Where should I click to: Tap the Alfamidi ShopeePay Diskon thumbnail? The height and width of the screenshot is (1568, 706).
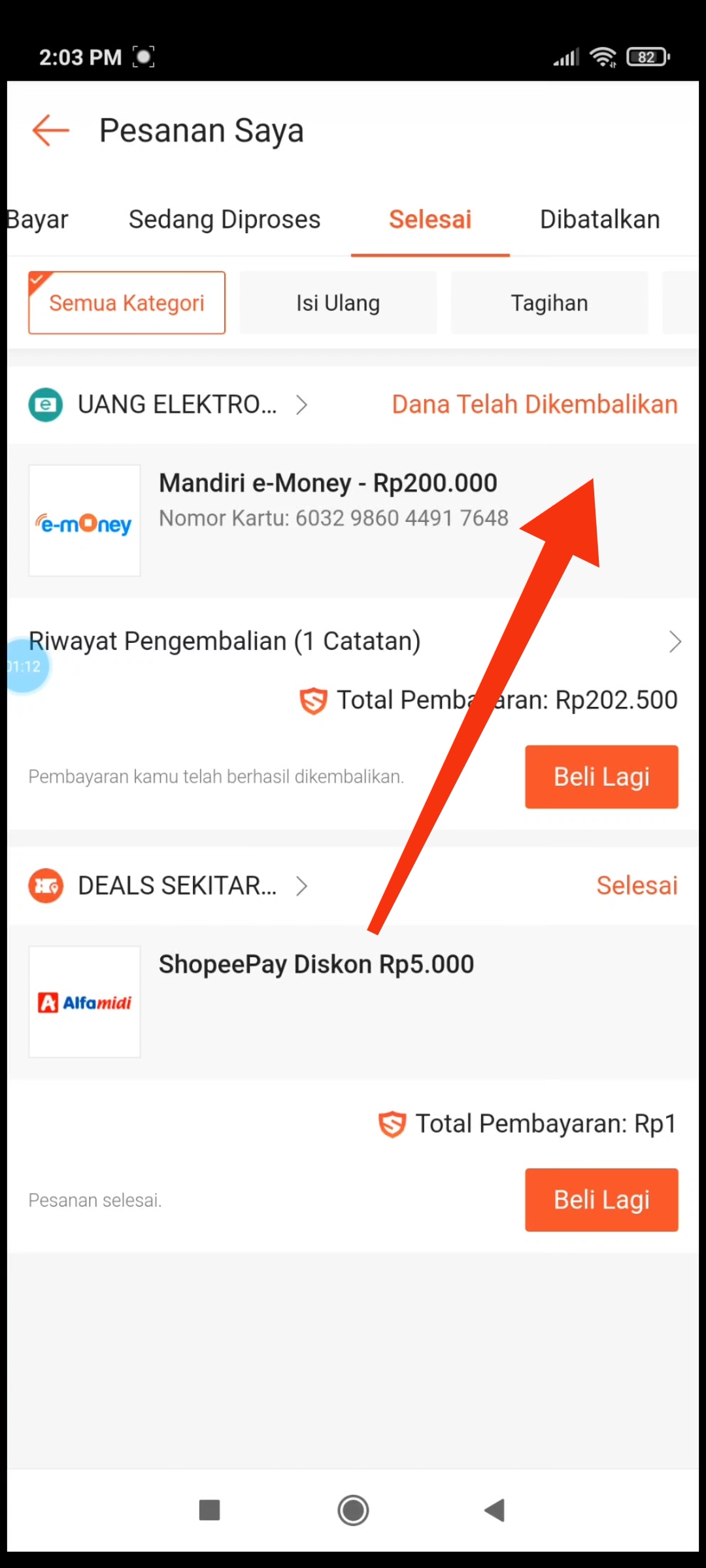pyautogui.click(x=84, y=1002)
